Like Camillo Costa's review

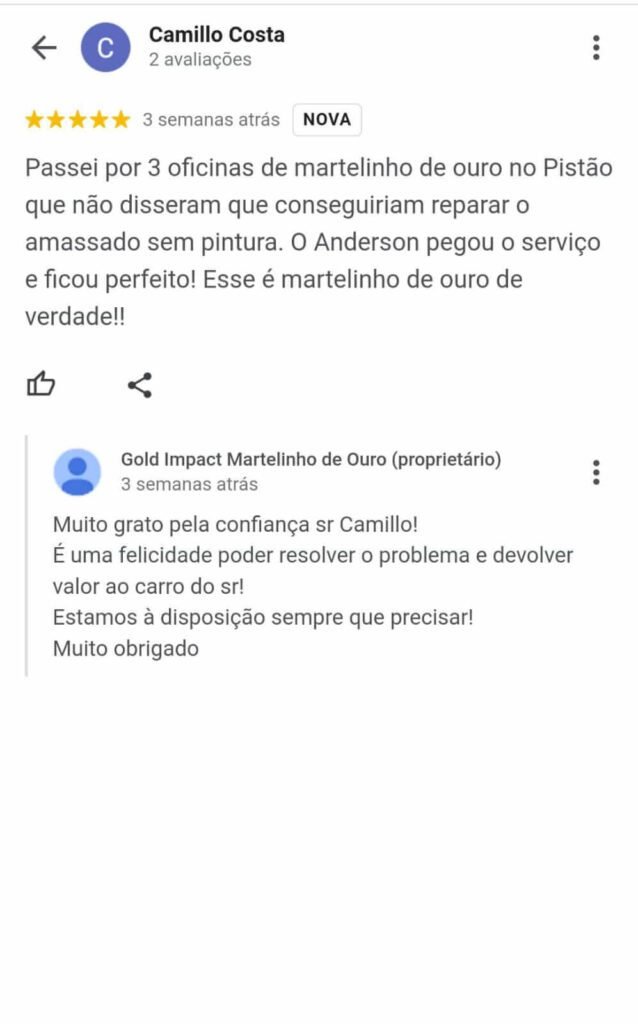(x=41, y=384)
